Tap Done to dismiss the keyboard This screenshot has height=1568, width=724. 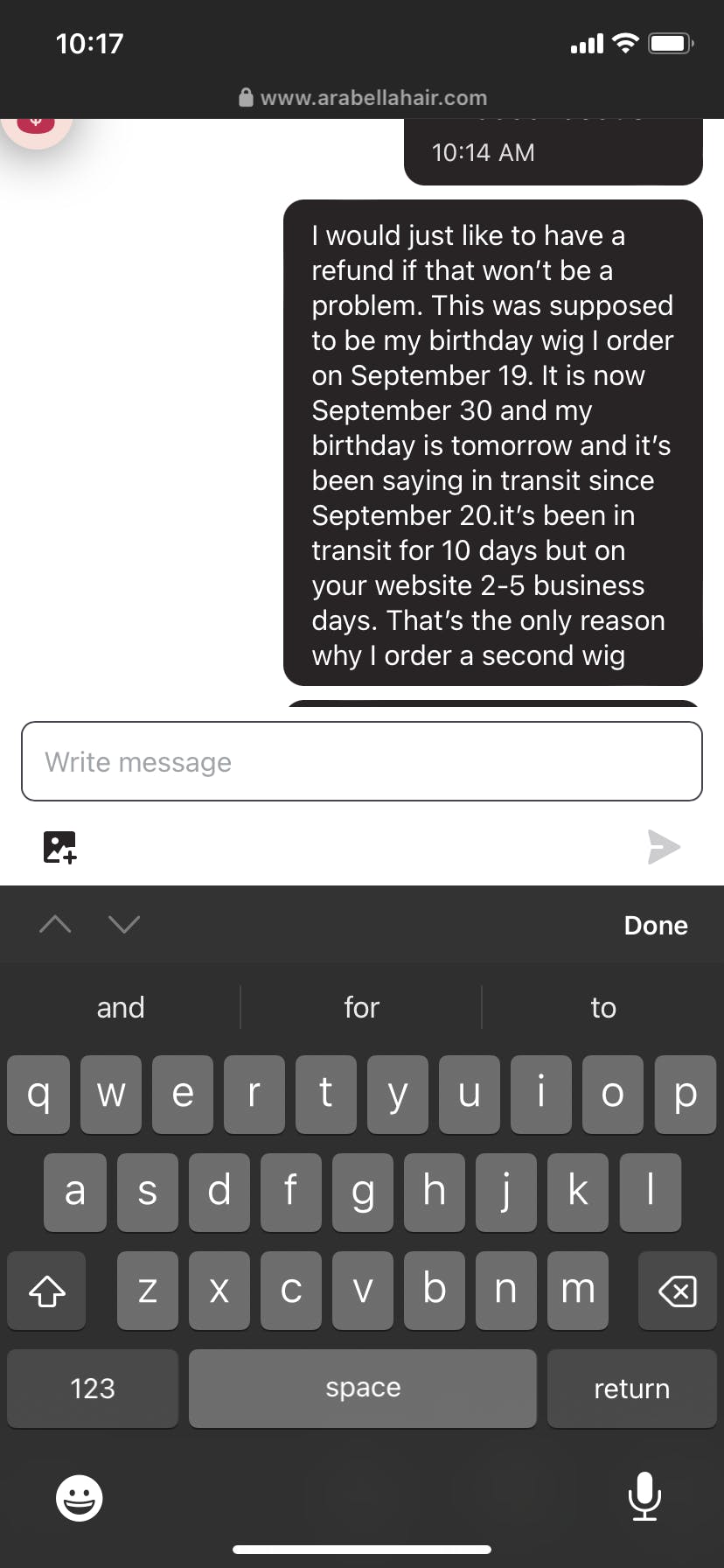(655, 925)
